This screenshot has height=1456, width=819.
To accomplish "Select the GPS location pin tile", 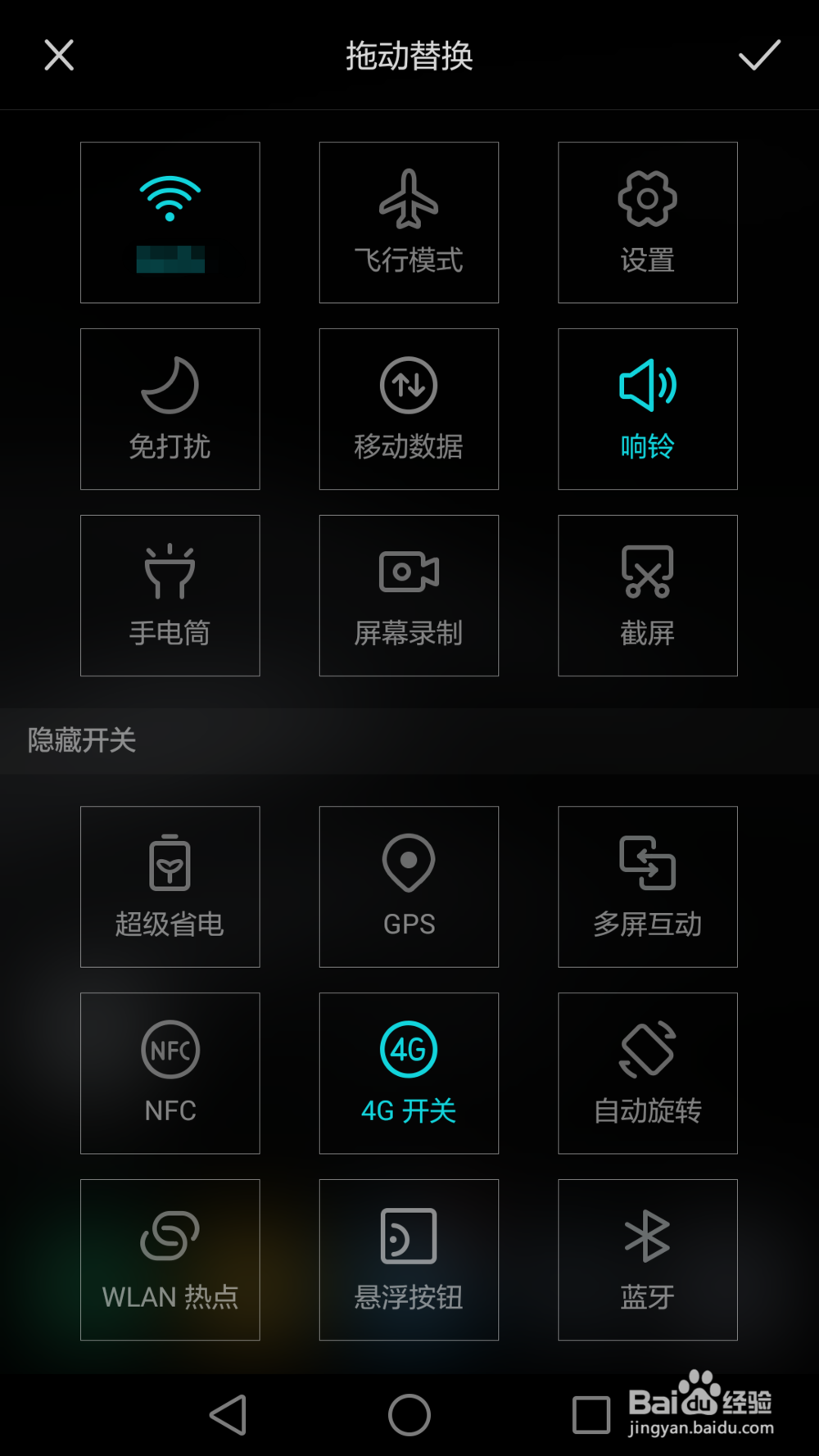I will (x=409, y=886).
